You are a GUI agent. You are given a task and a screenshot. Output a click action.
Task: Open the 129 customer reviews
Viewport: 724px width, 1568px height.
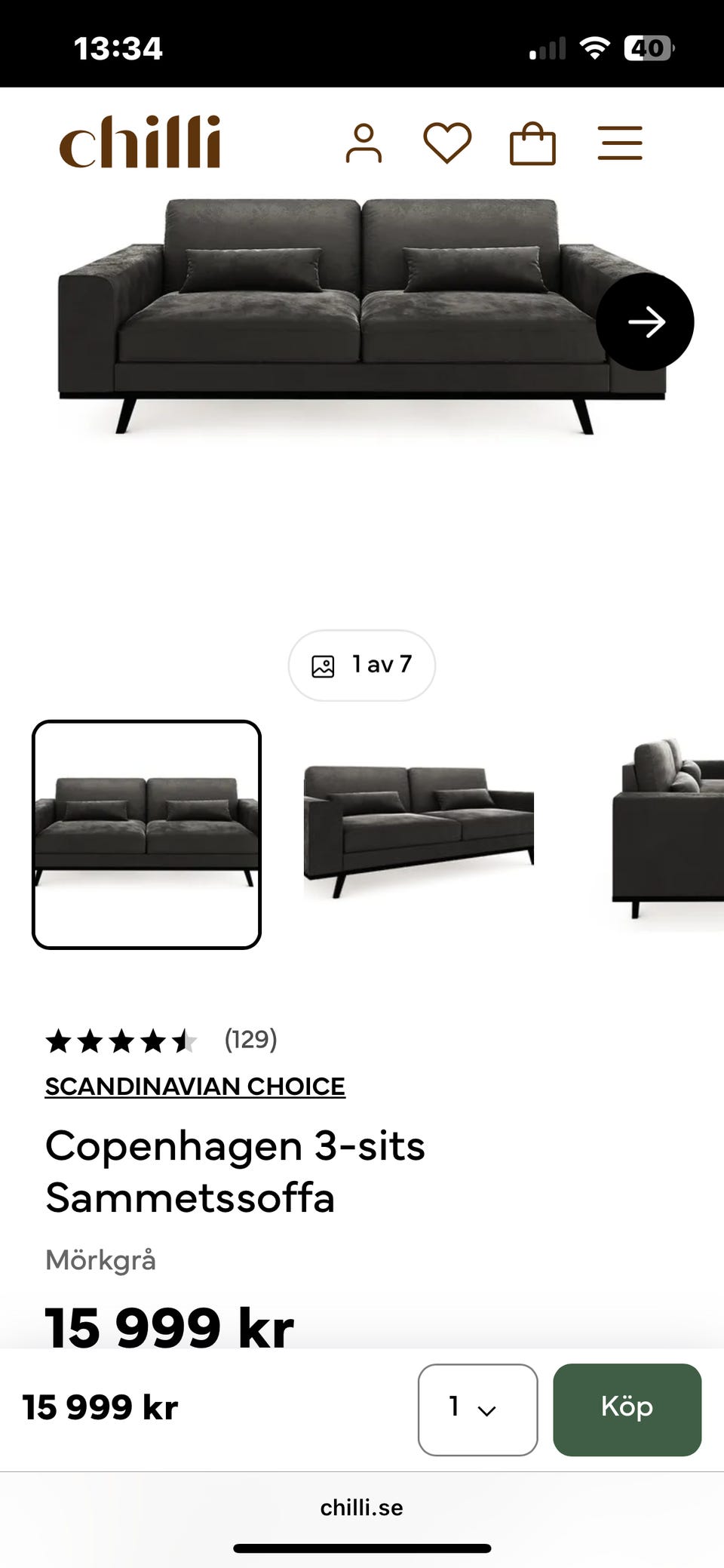(250, 1040)
